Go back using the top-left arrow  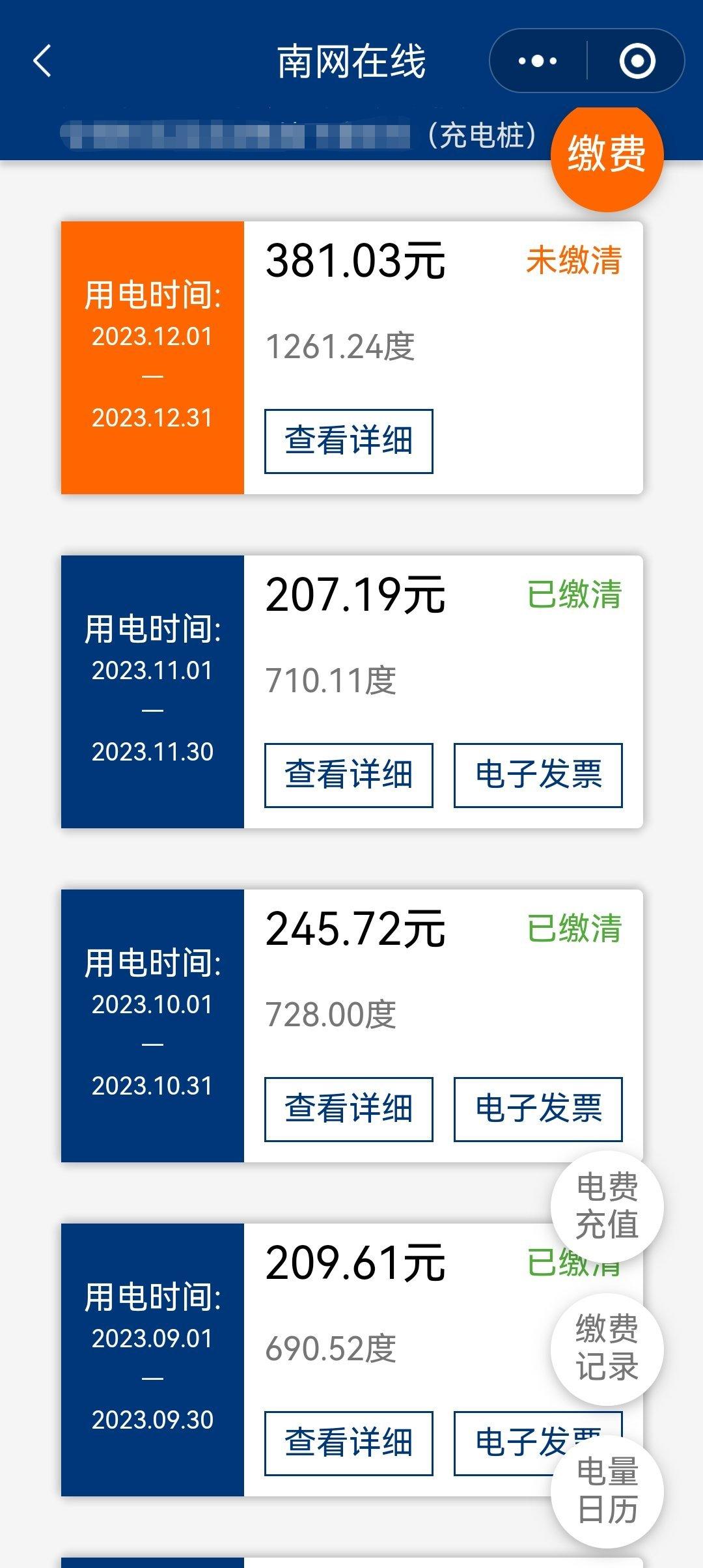(x=42, y=61)
